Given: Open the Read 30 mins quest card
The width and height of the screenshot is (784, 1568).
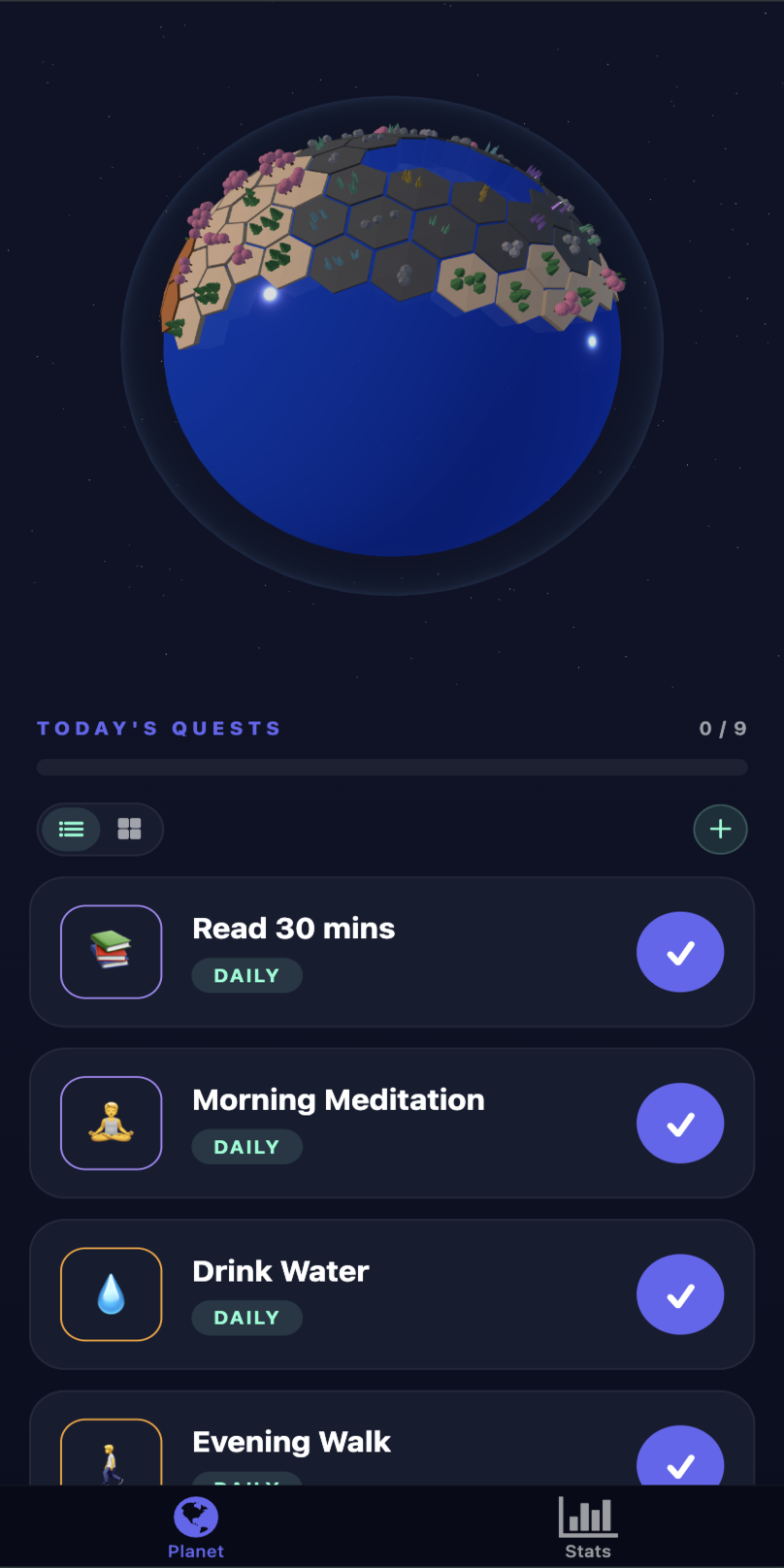Looking at the screenshot, I should pyautogui.click(x=392, y=952).
